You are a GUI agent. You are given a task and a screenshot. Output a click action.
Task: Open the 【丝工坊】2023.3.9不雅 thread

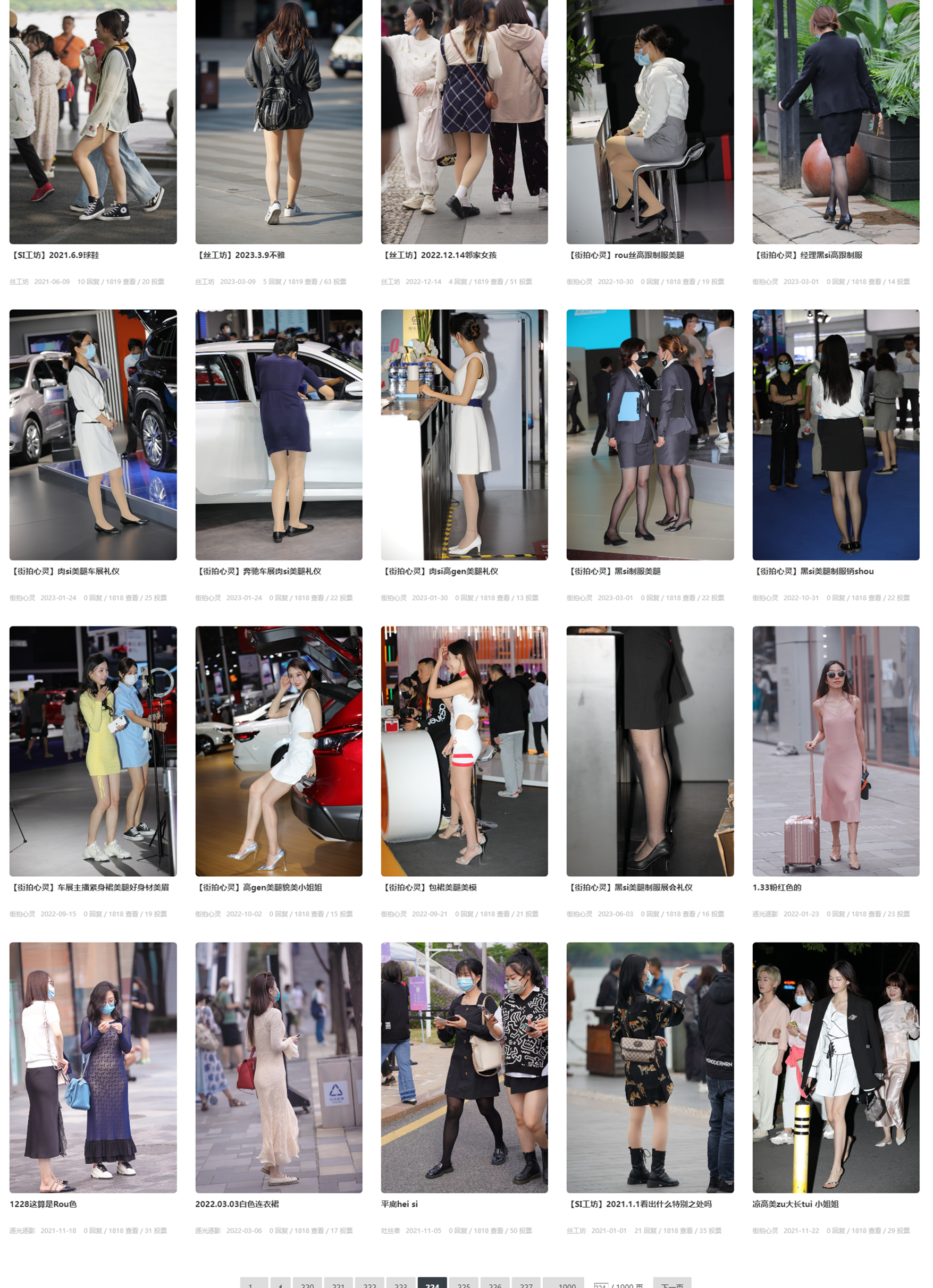point(240,256)
